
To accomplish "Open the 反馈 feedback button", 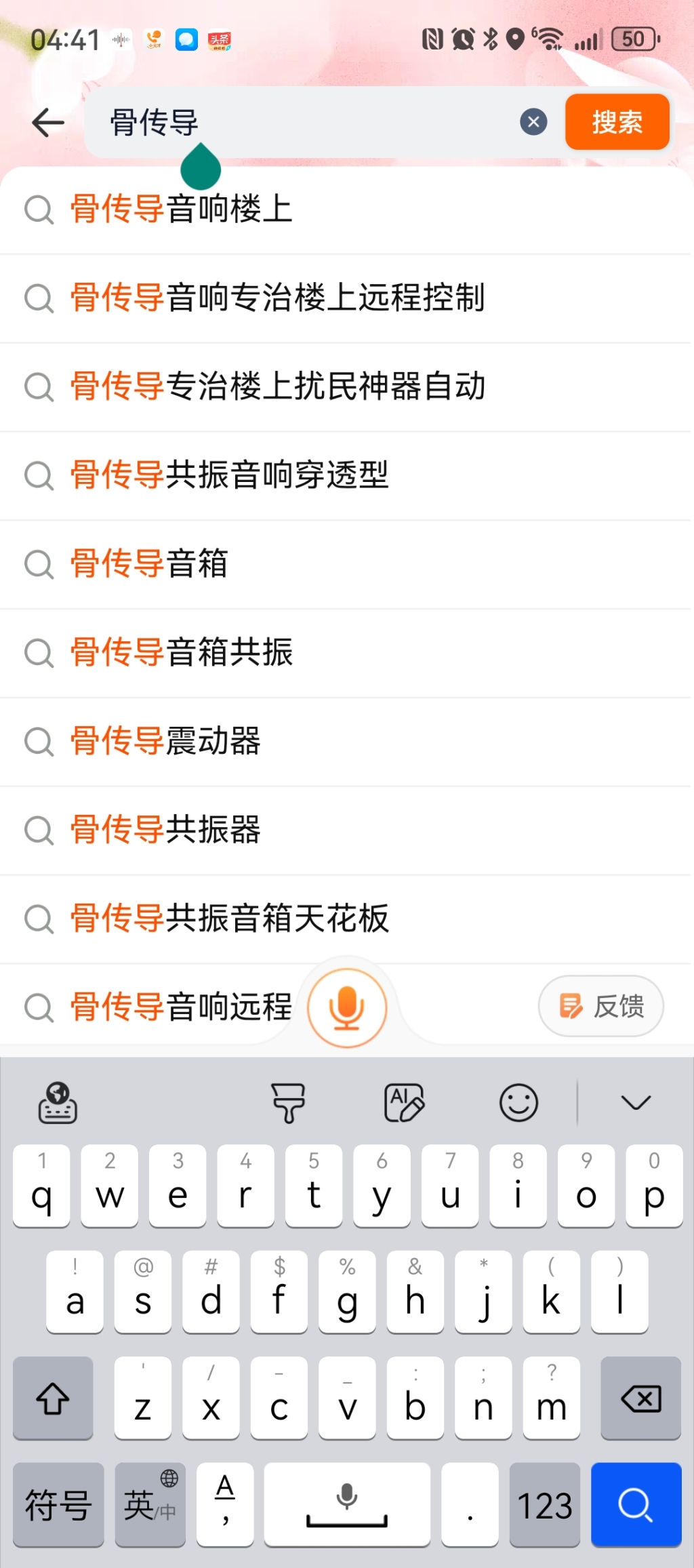I will point(601,1006).
